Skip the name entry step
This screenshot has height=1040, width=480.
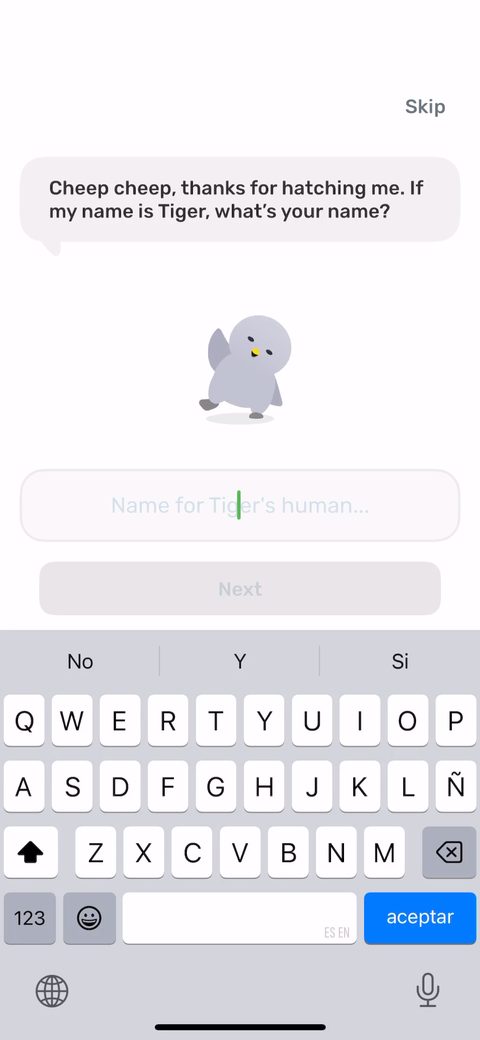click(x=425, y=107)
